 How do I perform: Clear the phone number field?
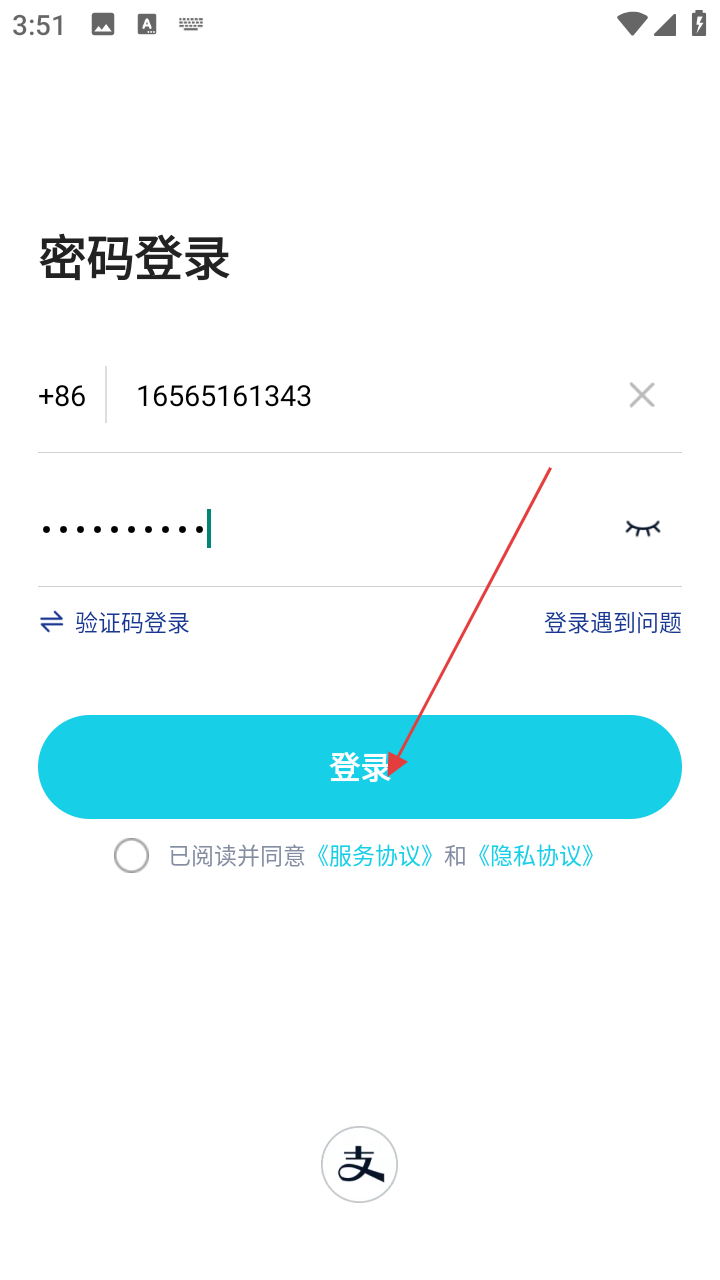642,396
